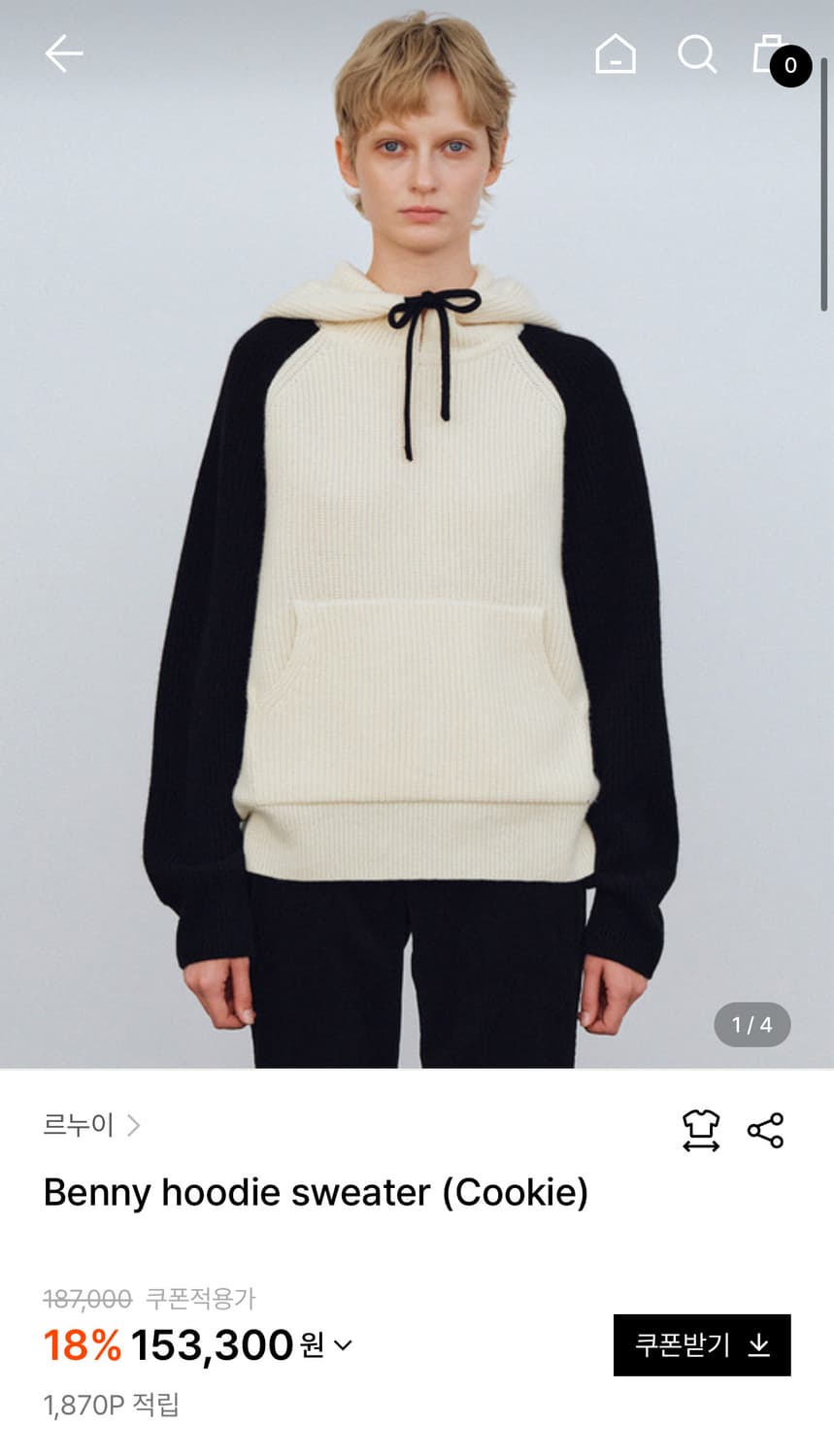Click the 18% discount percentage
The image size is (834, 1456).
[x=81, y=1346]
